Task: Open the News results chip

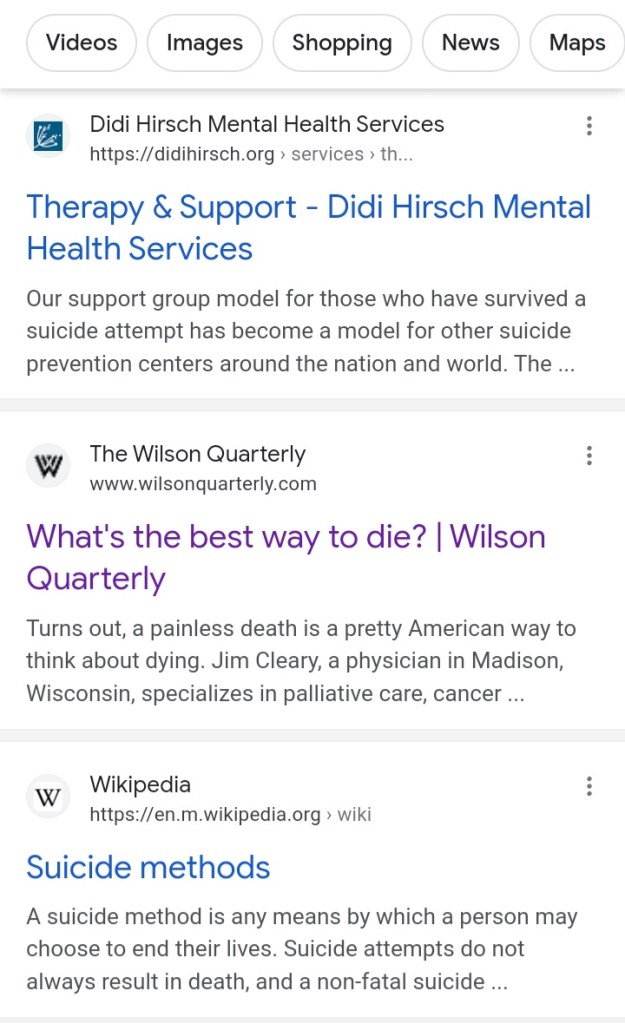Action: [x=470, y=43]
